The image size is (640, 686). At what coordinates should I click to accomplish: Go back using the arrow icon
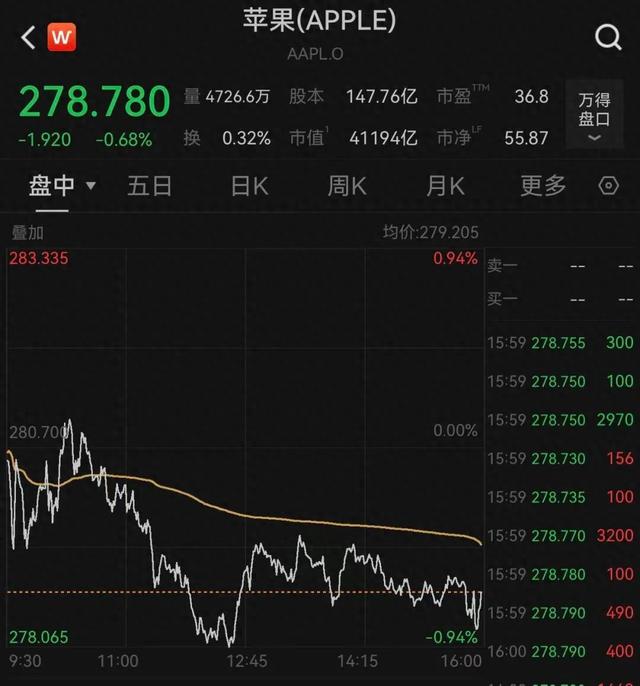click(28, 38)
